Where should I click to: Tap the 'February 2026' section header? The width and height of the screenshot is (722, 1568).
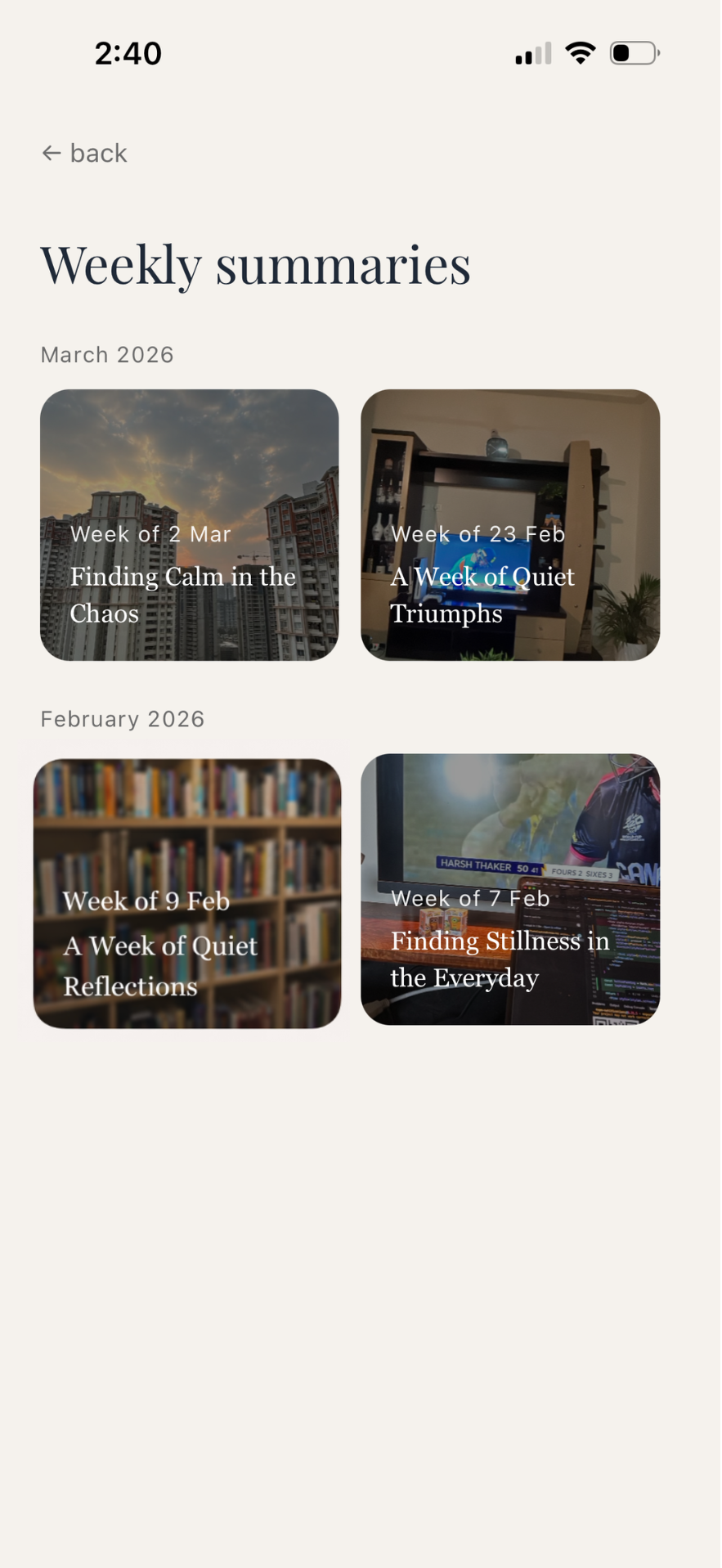click(x=122, y=719)
